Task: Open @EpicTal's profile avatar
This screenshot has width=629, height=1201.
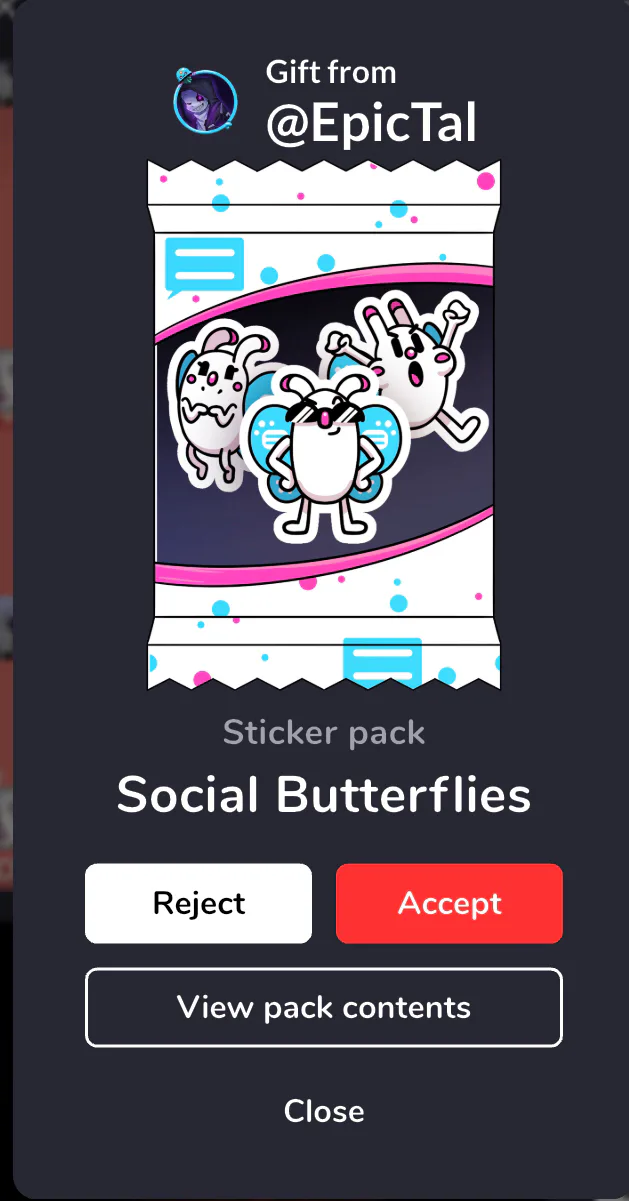Action: point(205,101)
